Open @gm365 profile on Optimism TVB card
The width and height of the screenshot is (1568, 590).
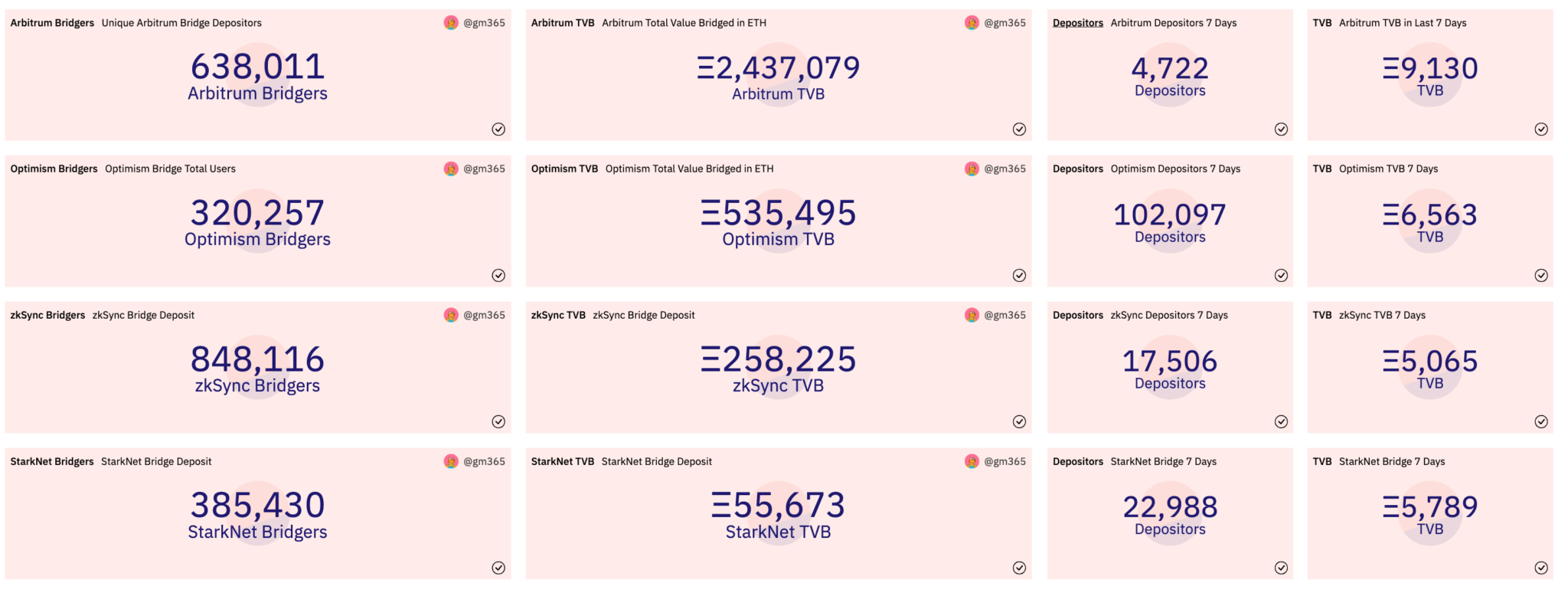1004,169
